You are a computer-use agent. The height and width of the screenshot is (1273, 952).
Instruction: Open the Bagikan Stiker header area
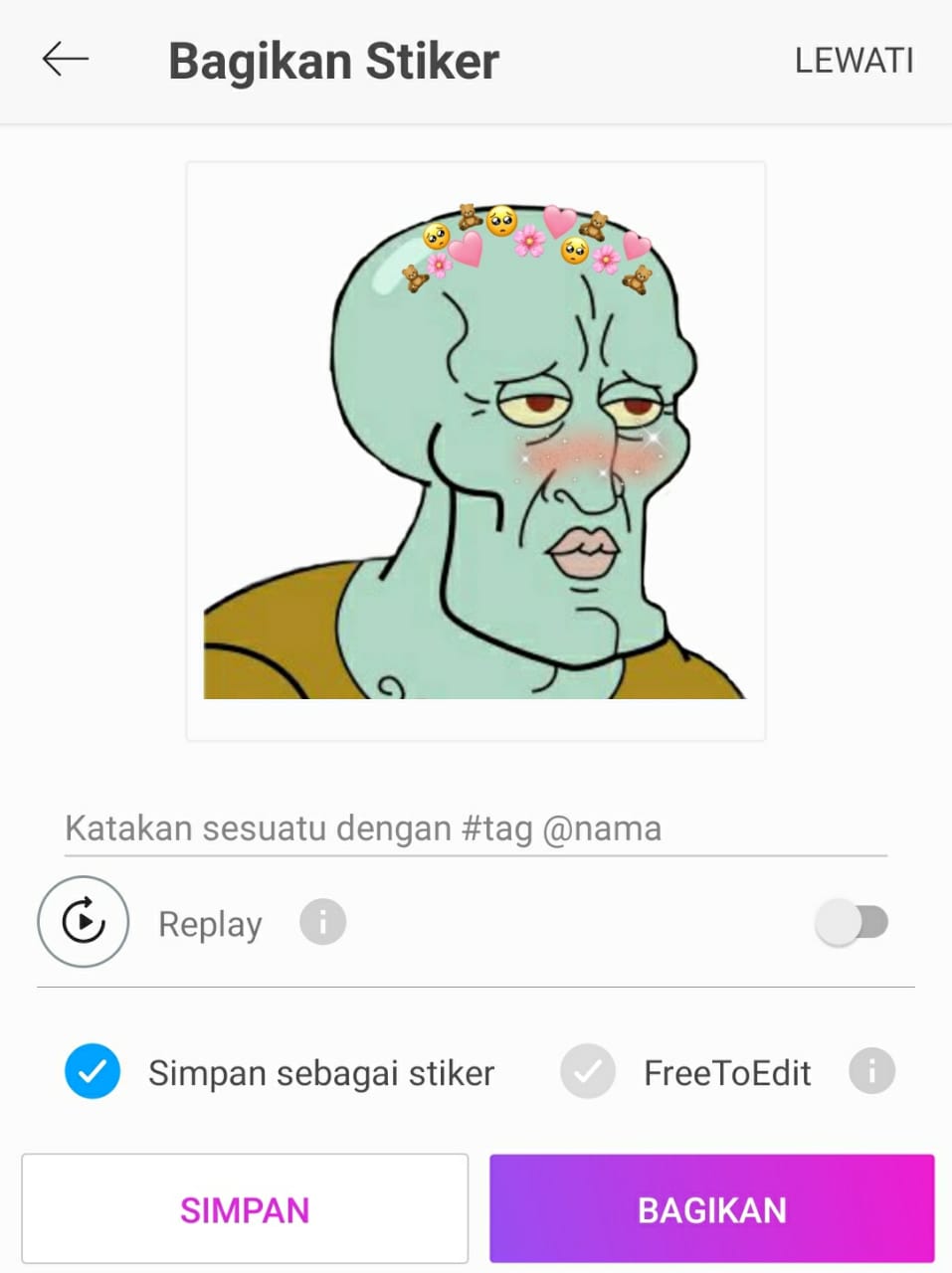point(334,60)
